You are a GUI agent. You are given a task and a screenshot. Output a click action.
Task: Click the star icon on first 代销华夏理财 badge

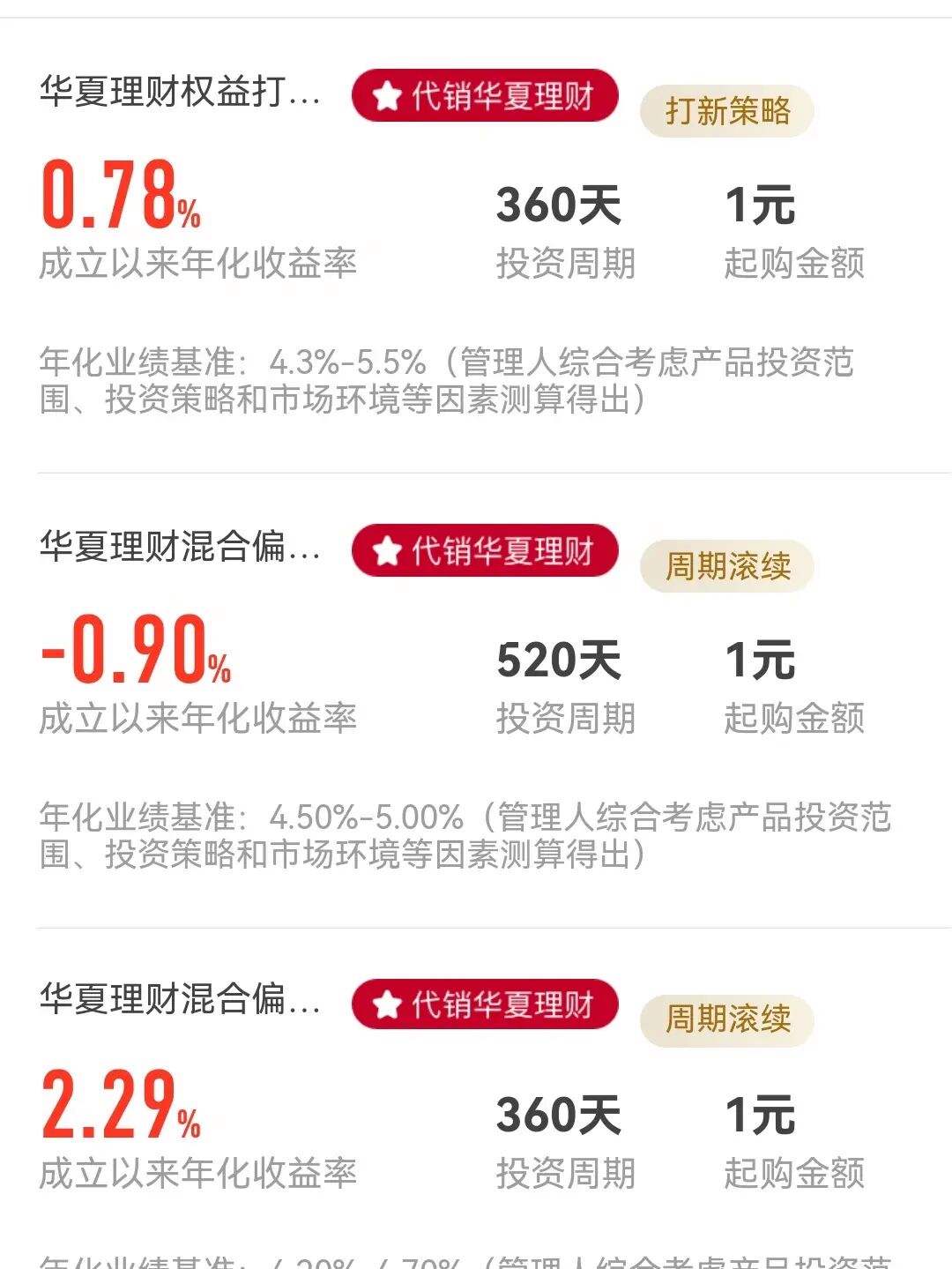388,94
